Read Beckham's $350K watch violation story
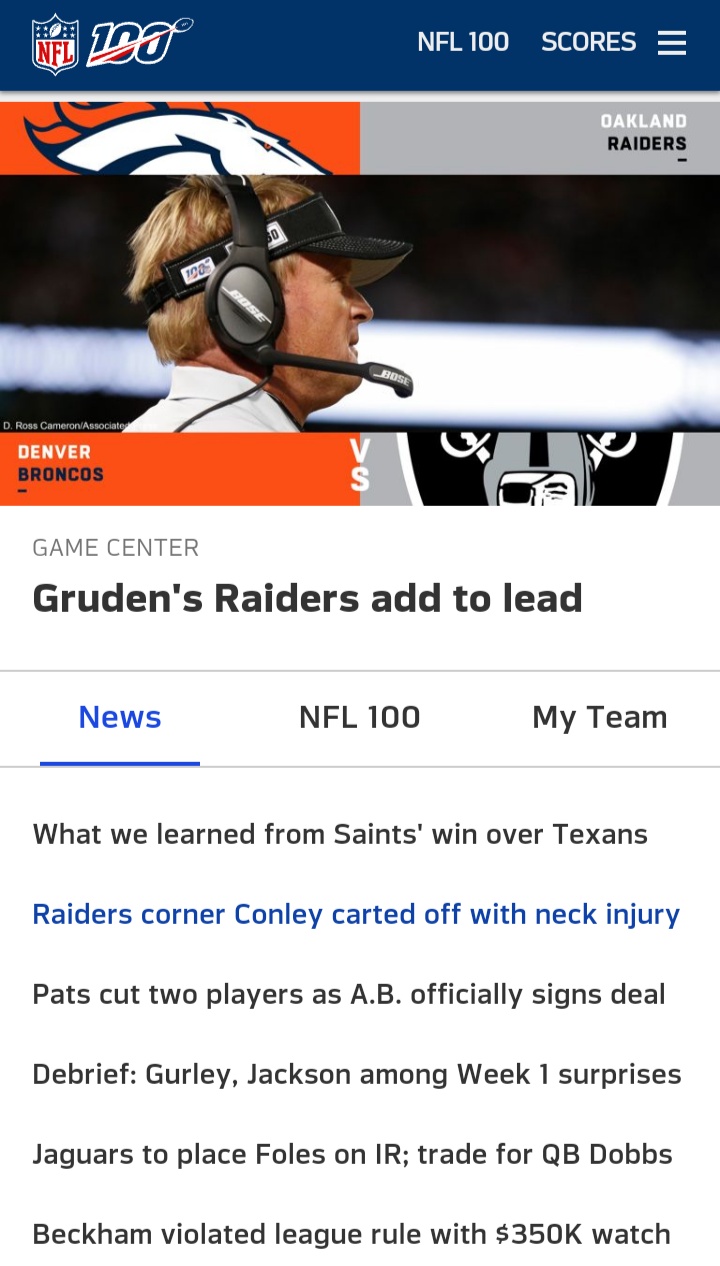Viewport: 720px width, 1266px height. 351,1234
